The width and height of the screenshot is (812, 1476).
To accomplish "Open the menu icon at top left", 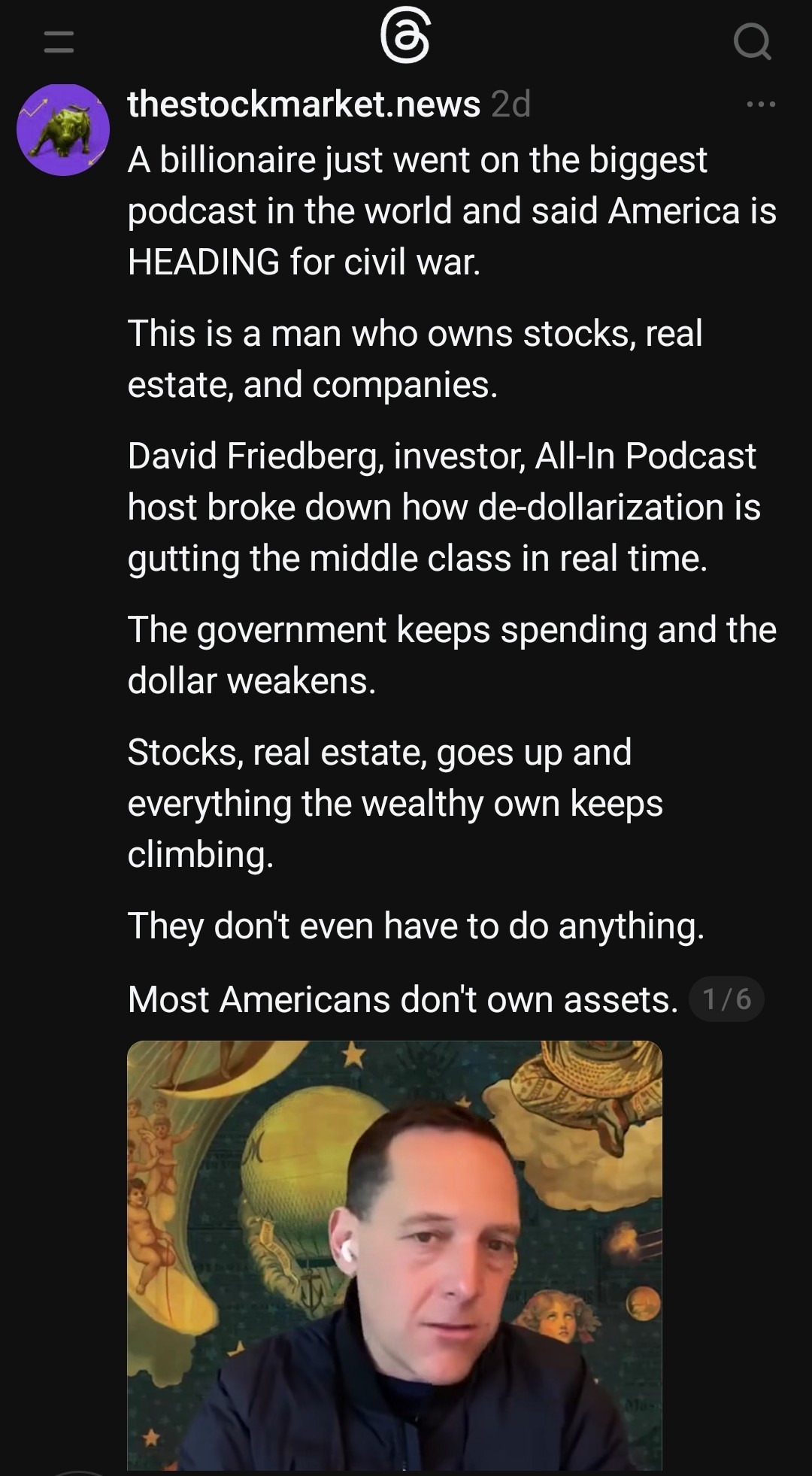I will click(x=59, y=41).
